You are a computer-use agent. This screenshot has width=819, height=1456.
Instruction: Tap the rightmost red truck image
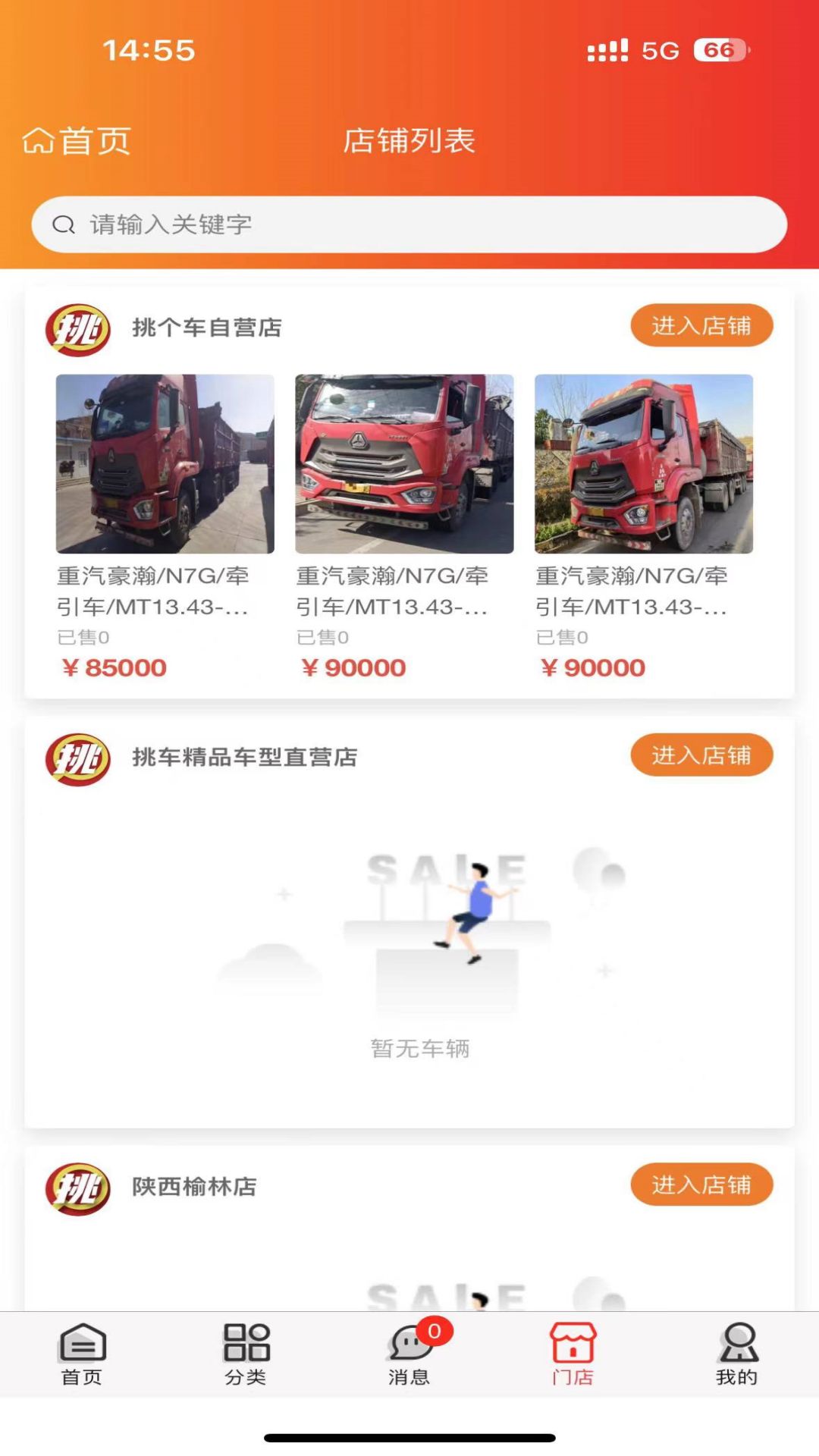pyautogui.click(x=644, y=463)
